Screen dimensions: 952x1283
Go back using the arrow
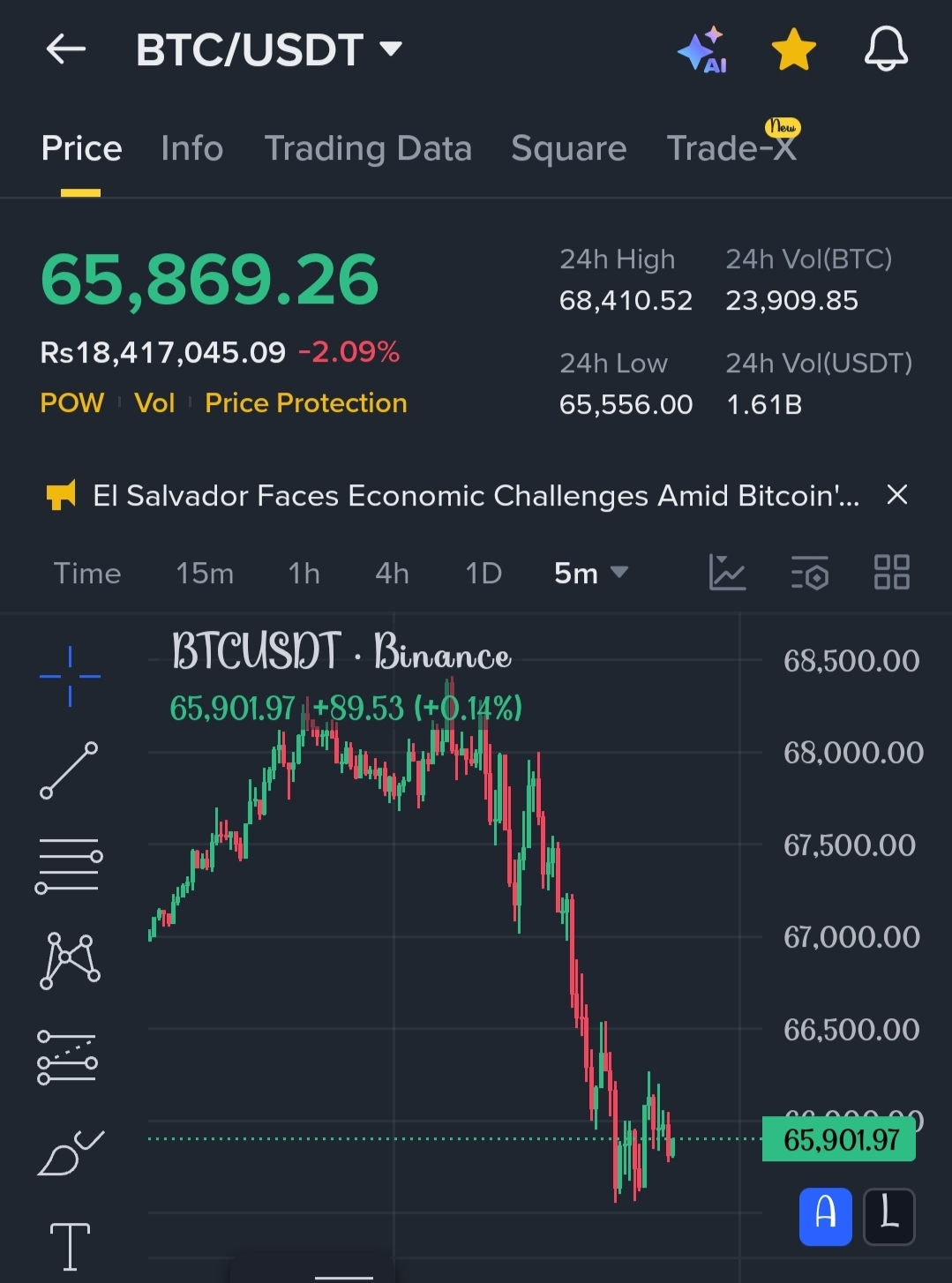[66, 49]
